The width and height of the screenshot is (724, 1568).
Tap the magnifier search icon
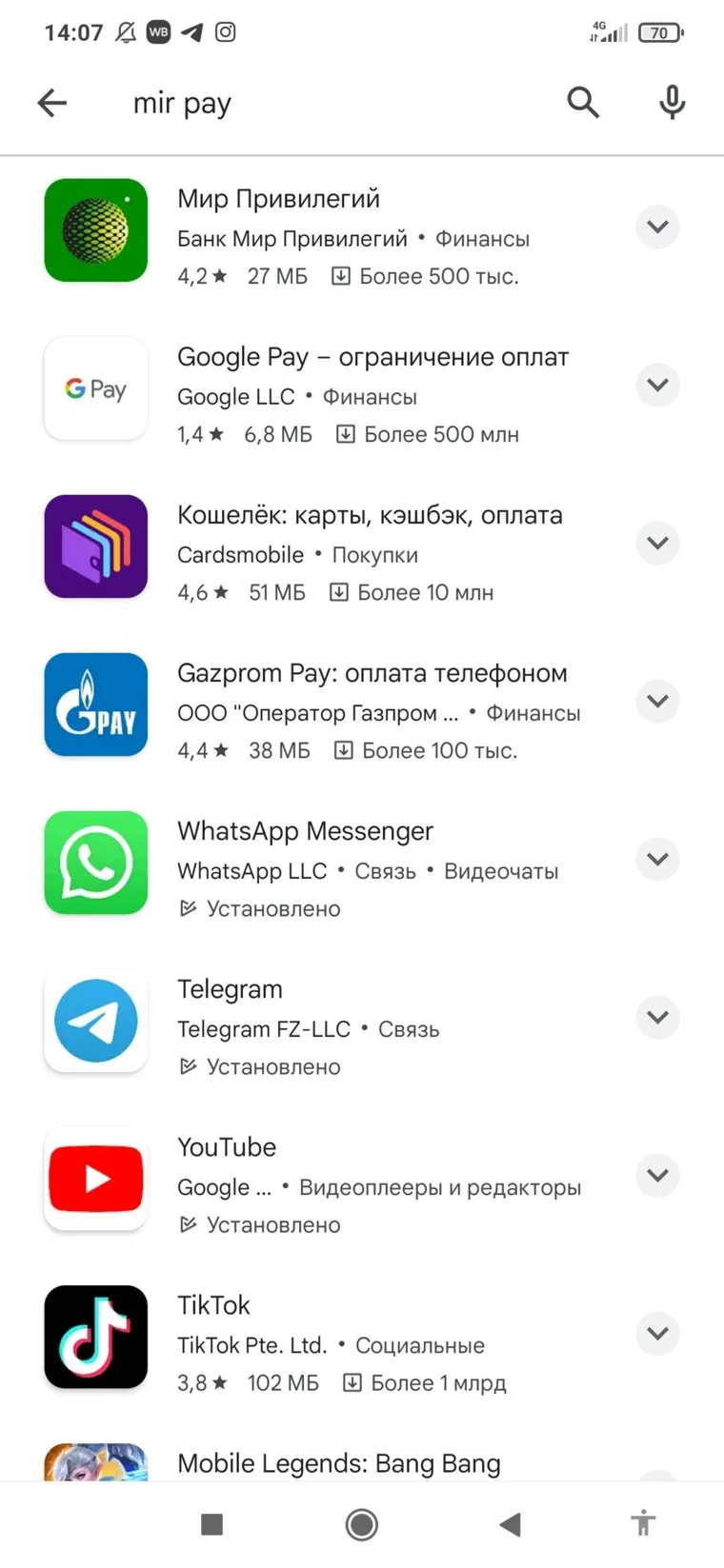pyautogui.click(x=583, y=102)
